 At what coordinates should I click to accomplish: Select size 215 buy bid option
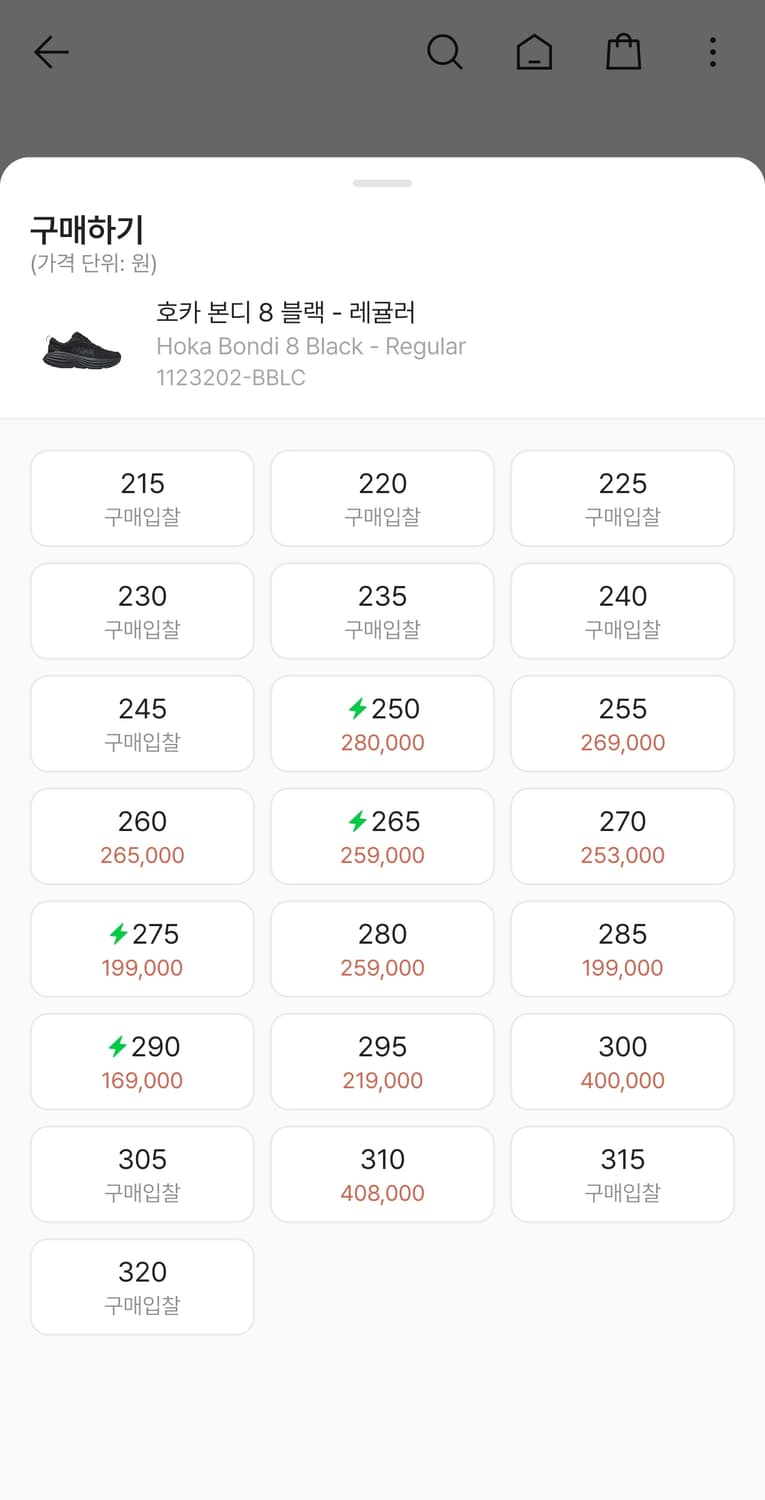pyautogui.click(x=142, y=498)
